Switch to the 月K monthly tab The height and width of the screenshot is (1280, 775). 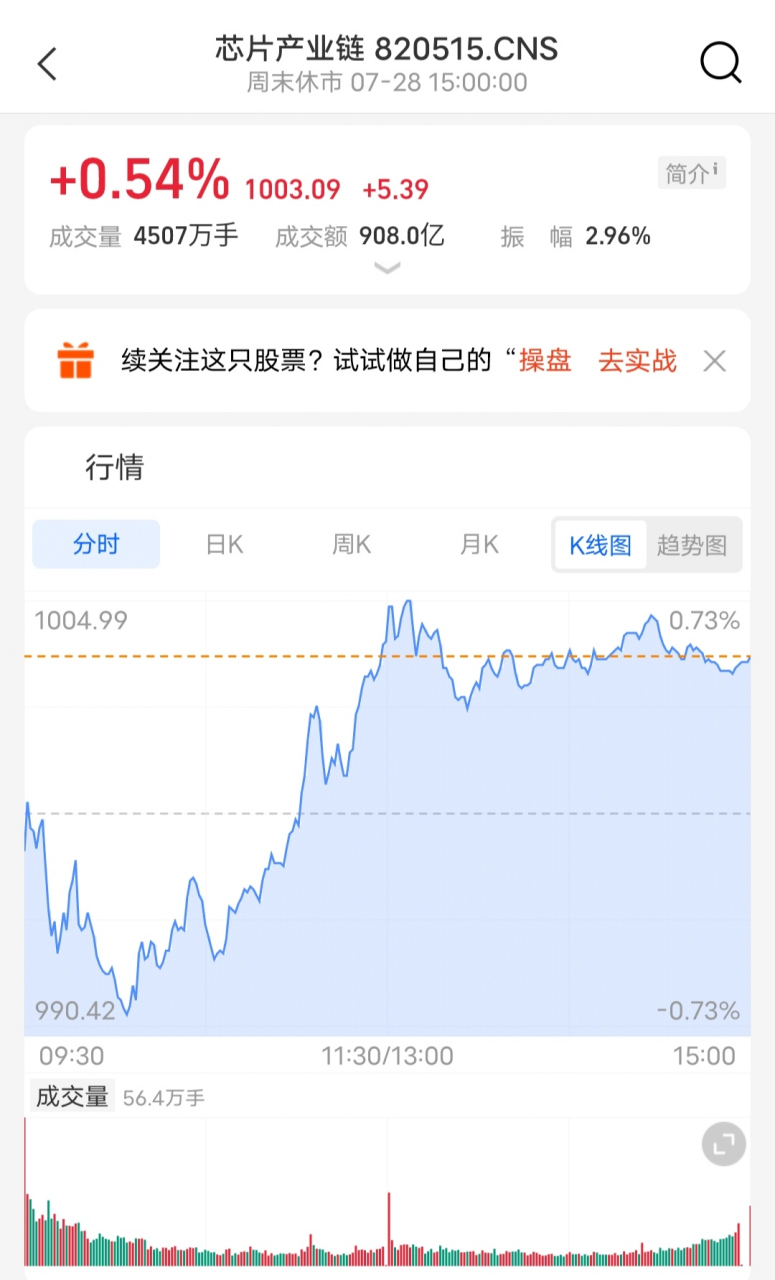click(478, 544)
